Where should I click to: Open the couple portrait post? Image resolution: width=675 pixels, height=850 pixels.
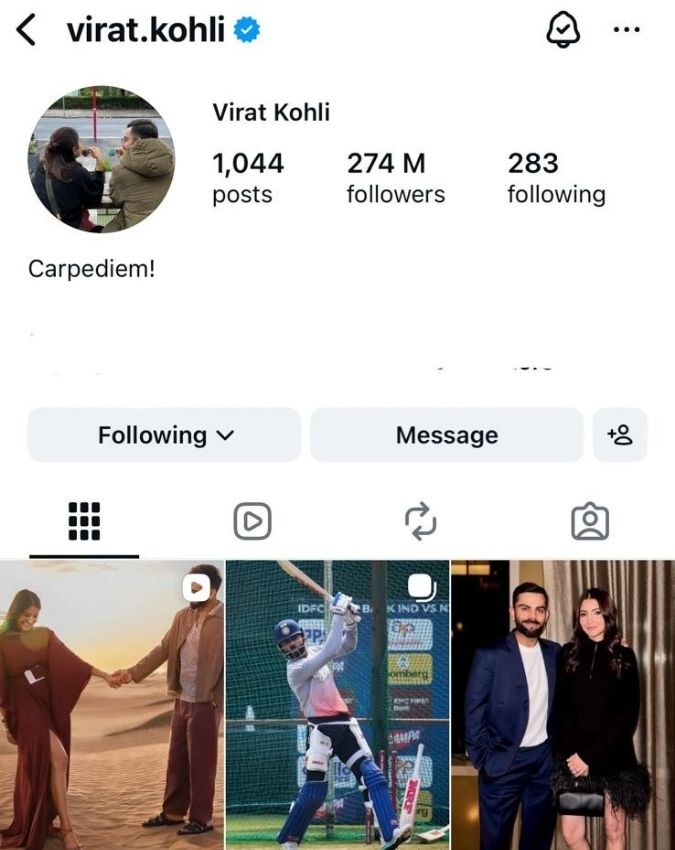click(563, 705)
